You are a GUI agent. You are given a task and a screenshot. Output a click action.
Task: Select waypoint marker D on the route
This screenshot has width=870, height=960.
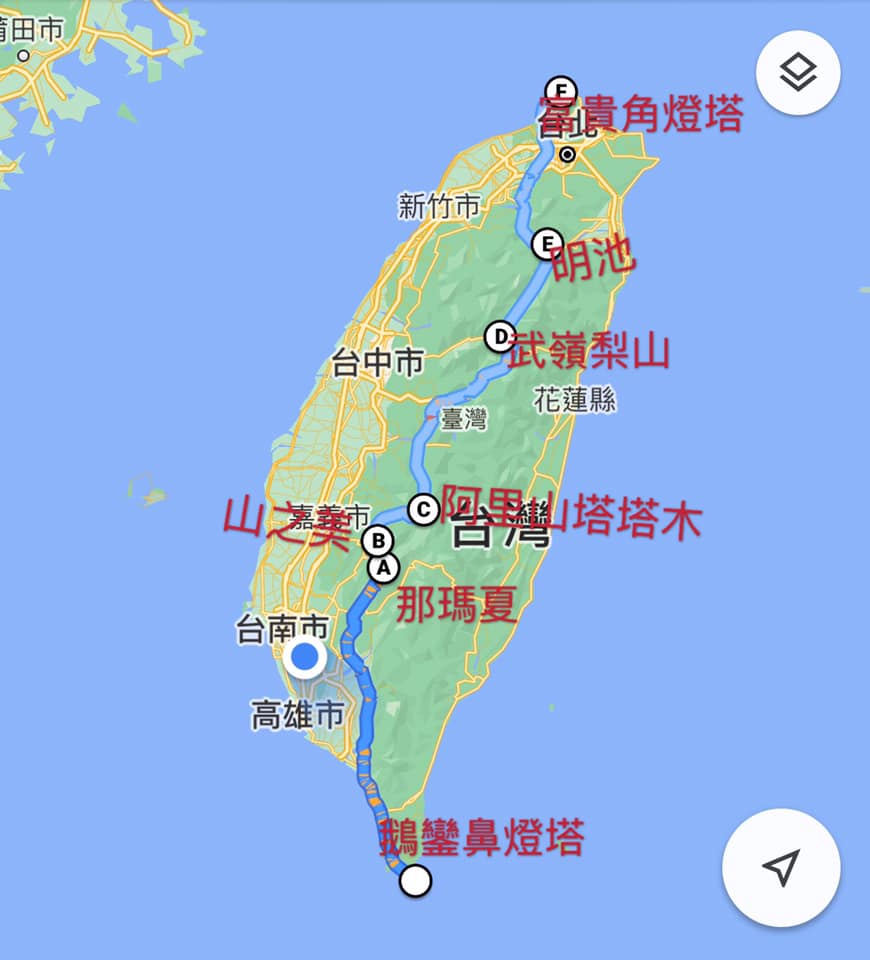pyautogui.click(x=500, y=336)
